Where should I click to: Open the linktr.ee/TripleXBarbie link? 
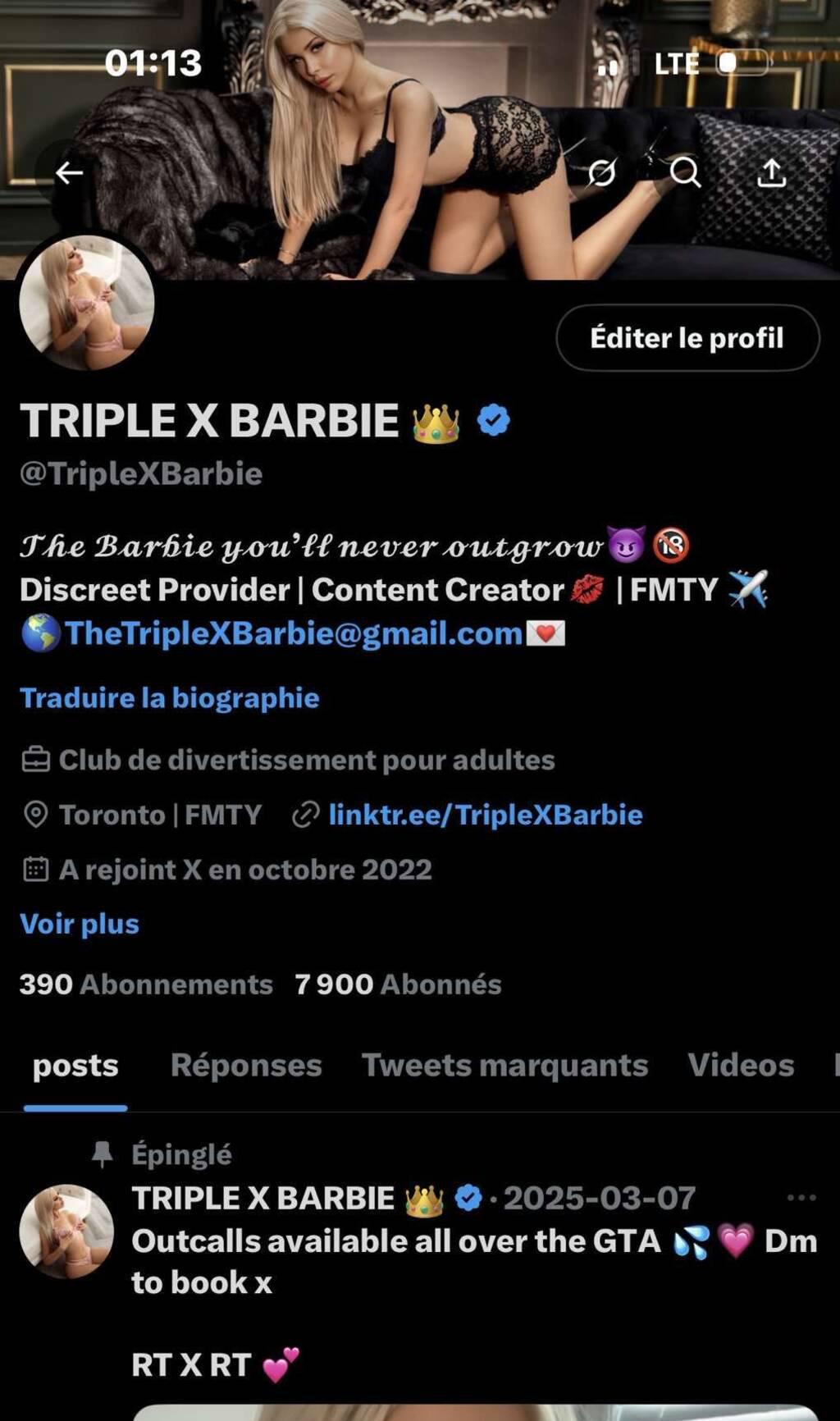pyautogui.click(x=485, y=815)
